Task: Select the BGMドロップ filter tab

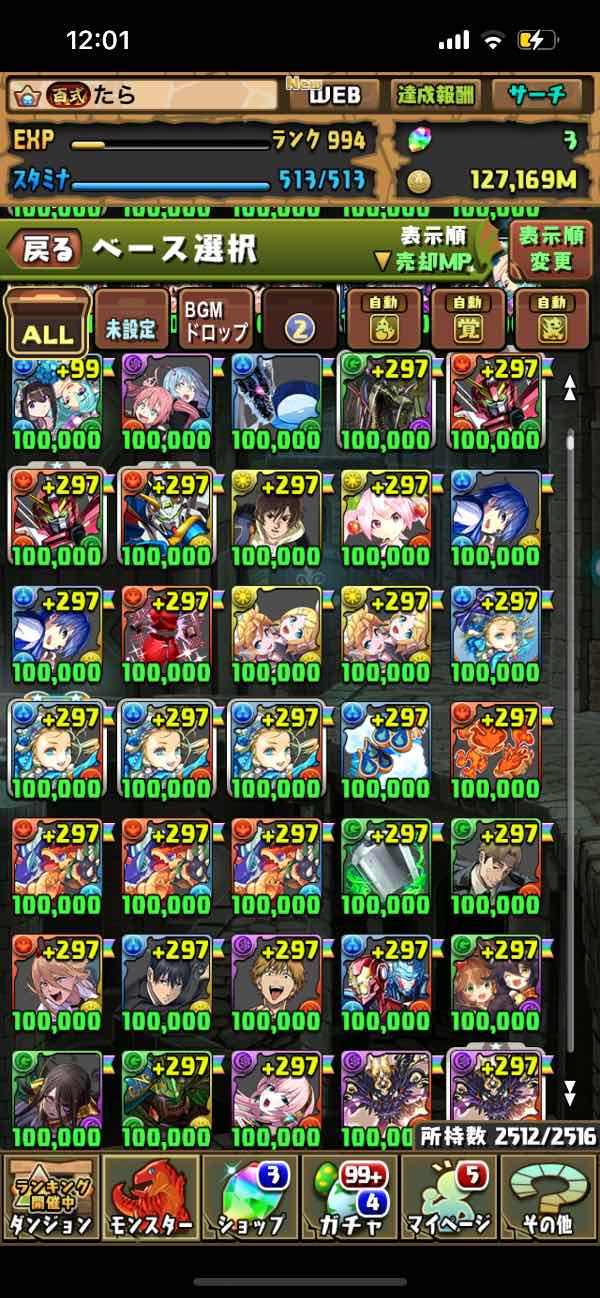Action: 216,322
